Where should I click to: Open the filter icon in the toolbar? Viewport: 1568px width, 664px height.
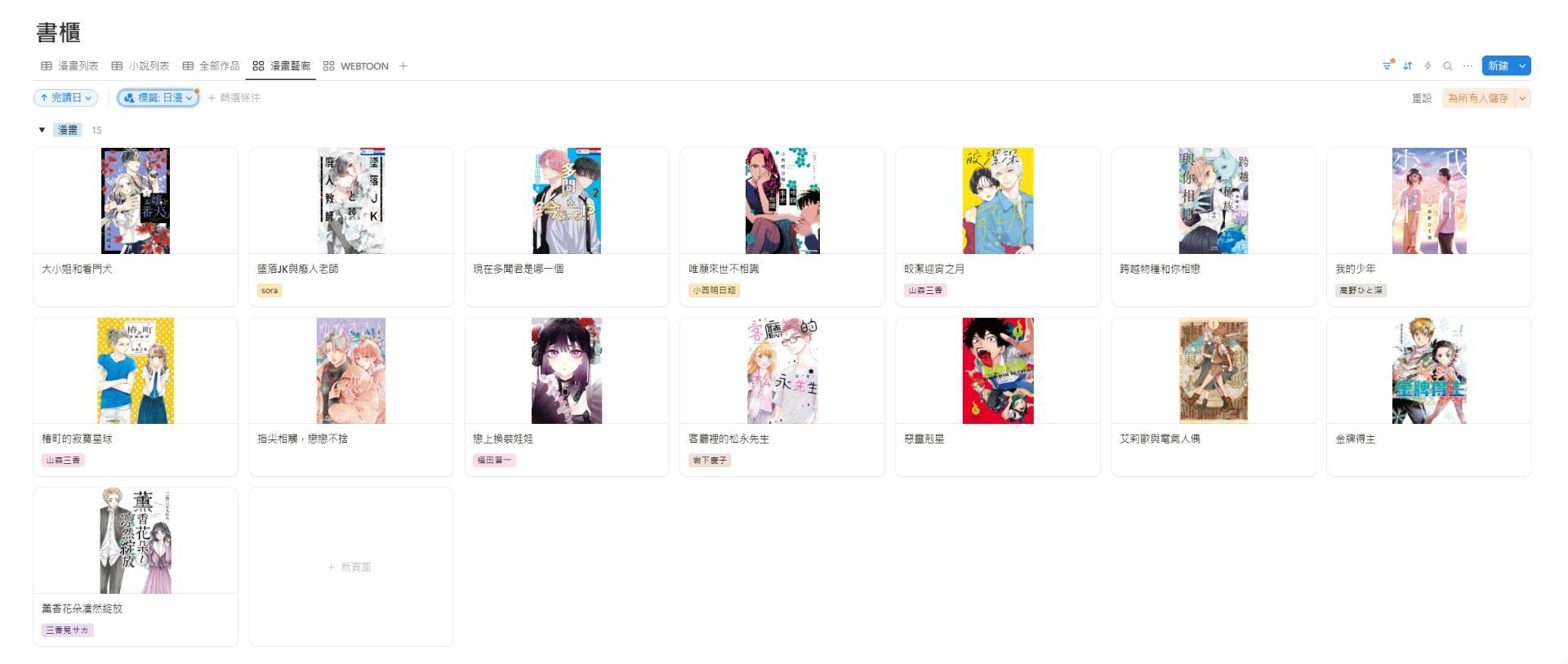[1387, 66]
